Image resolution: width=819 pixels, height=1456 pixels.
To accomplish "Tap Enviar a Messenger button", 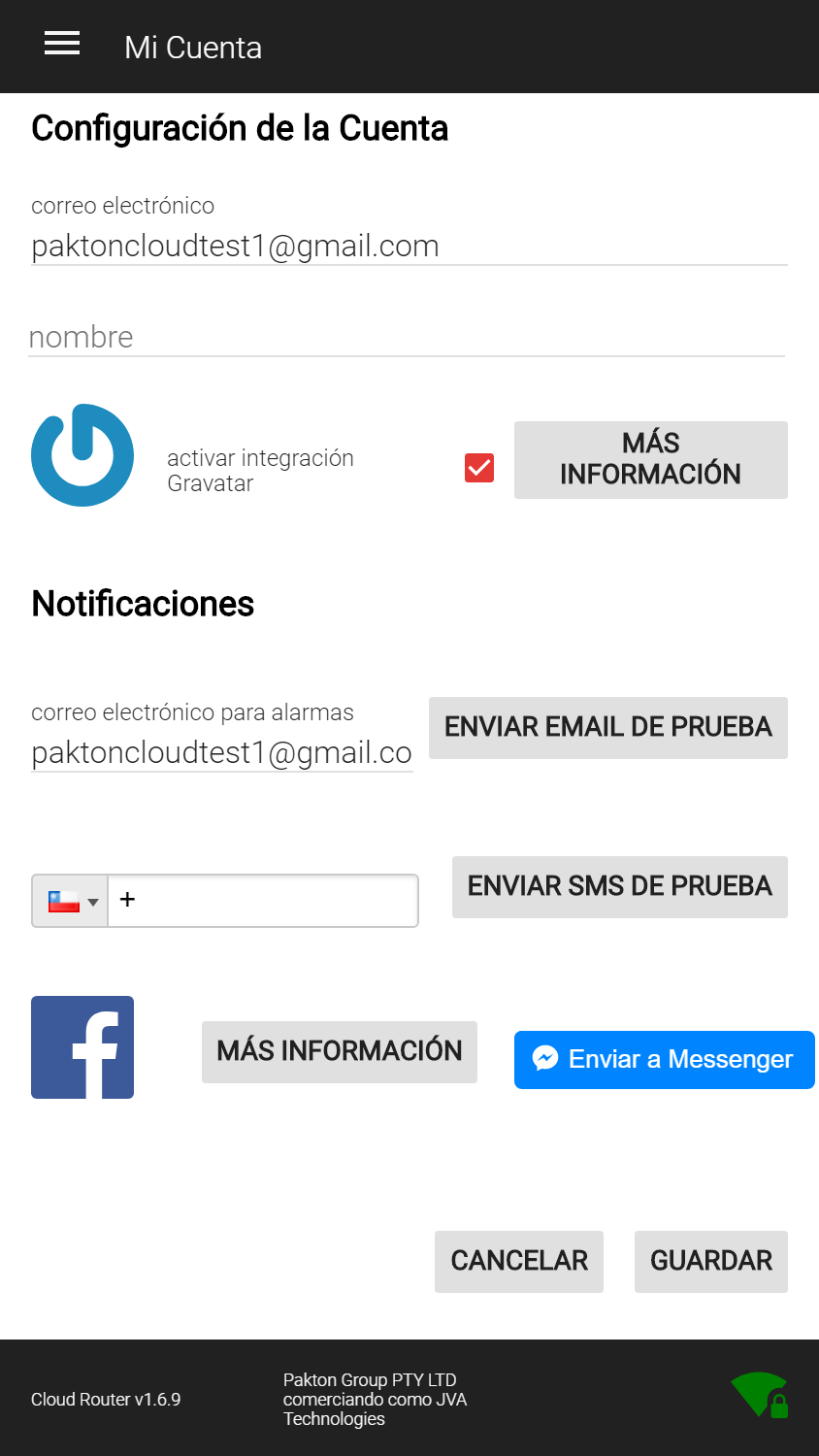I will click(664, 1059).
